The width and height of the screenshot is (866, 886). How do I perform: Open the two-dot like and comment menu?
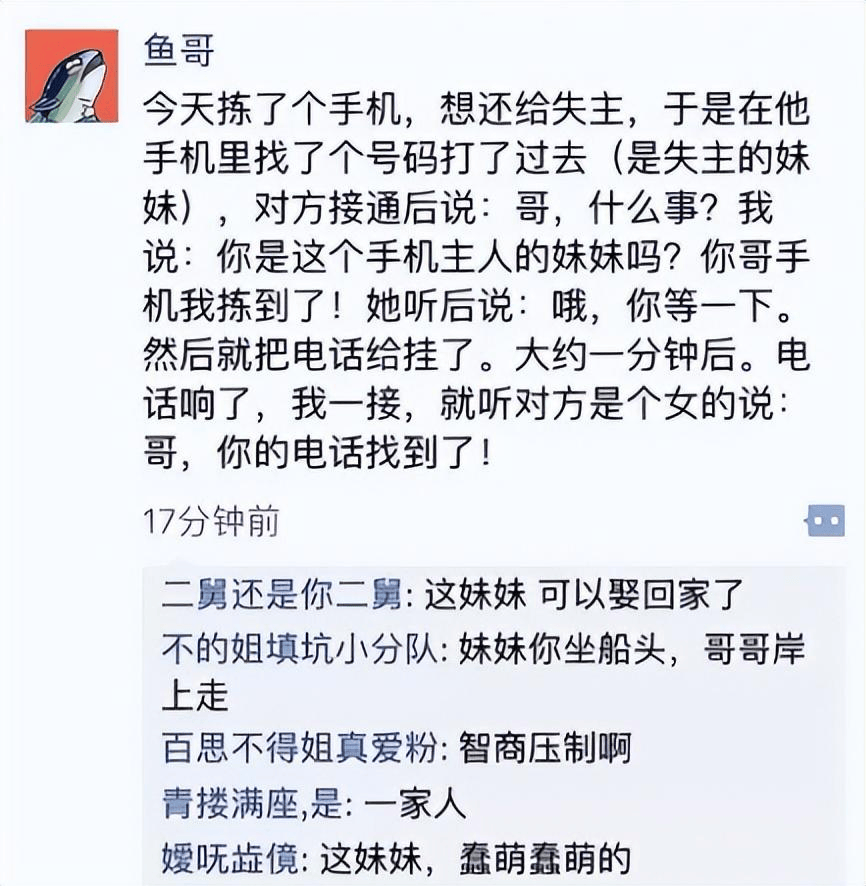point(826,522)
